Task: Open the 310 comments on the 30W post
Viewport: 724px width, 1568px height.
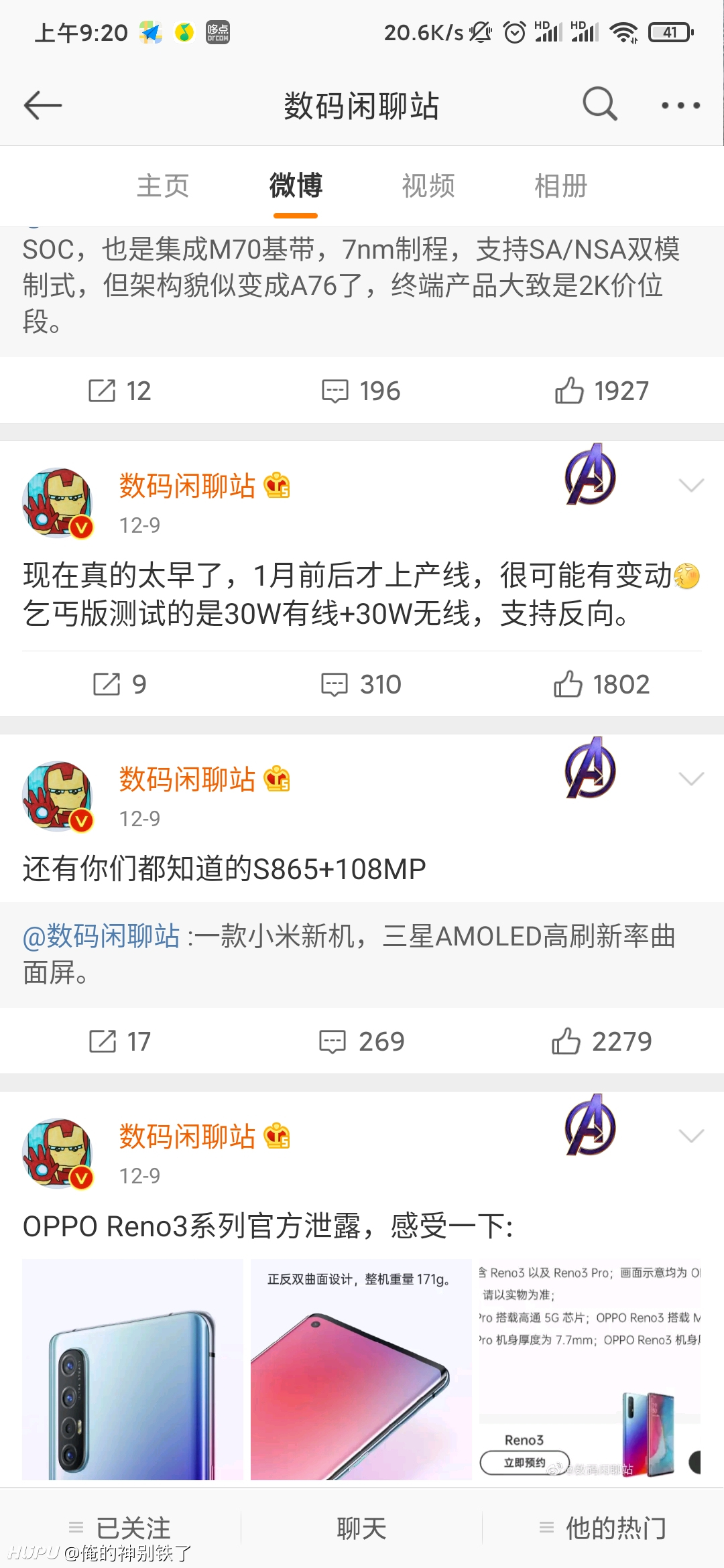Action: tap(361, 684)
